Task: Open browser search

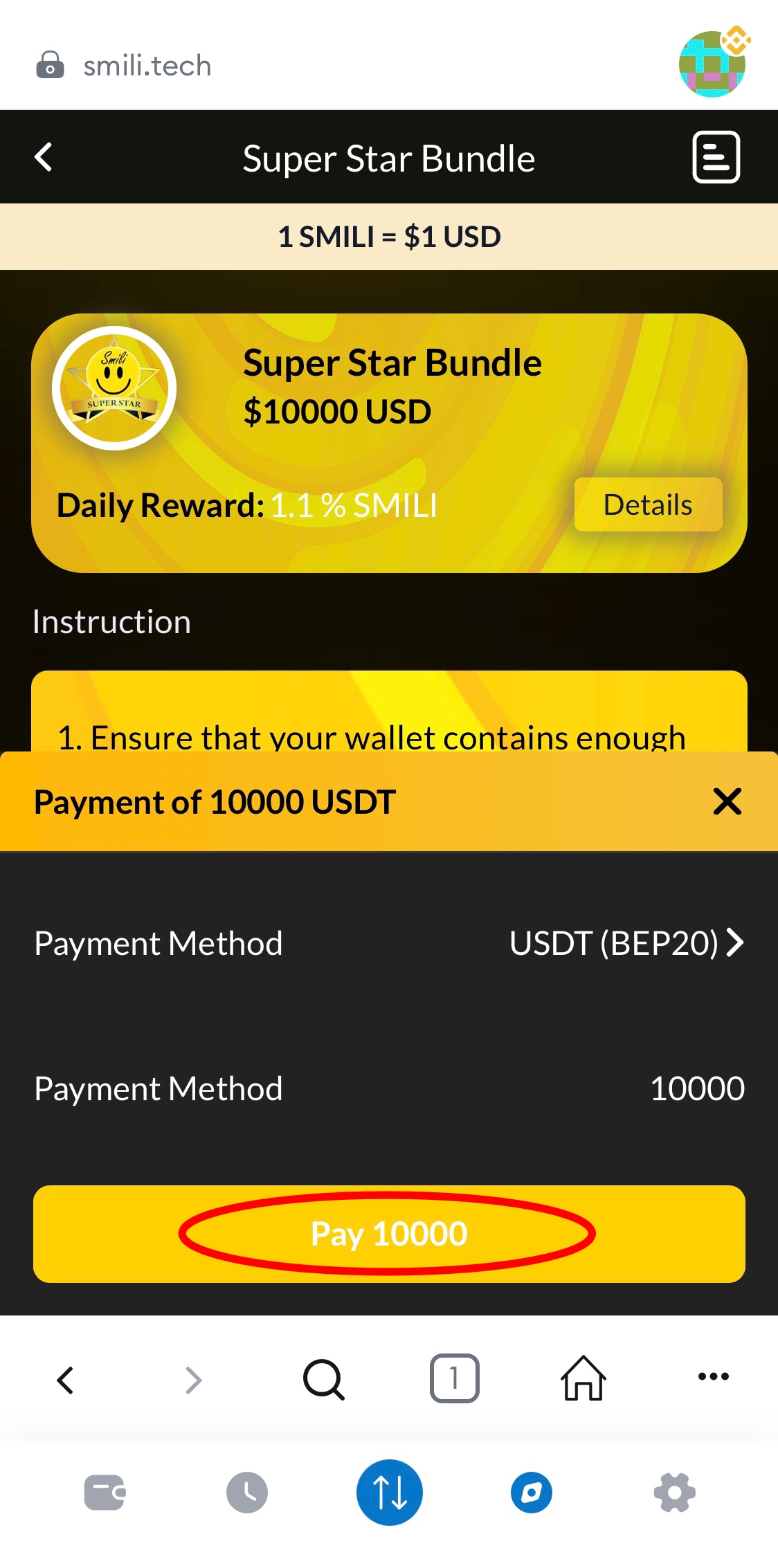Action: [323, 1379]
